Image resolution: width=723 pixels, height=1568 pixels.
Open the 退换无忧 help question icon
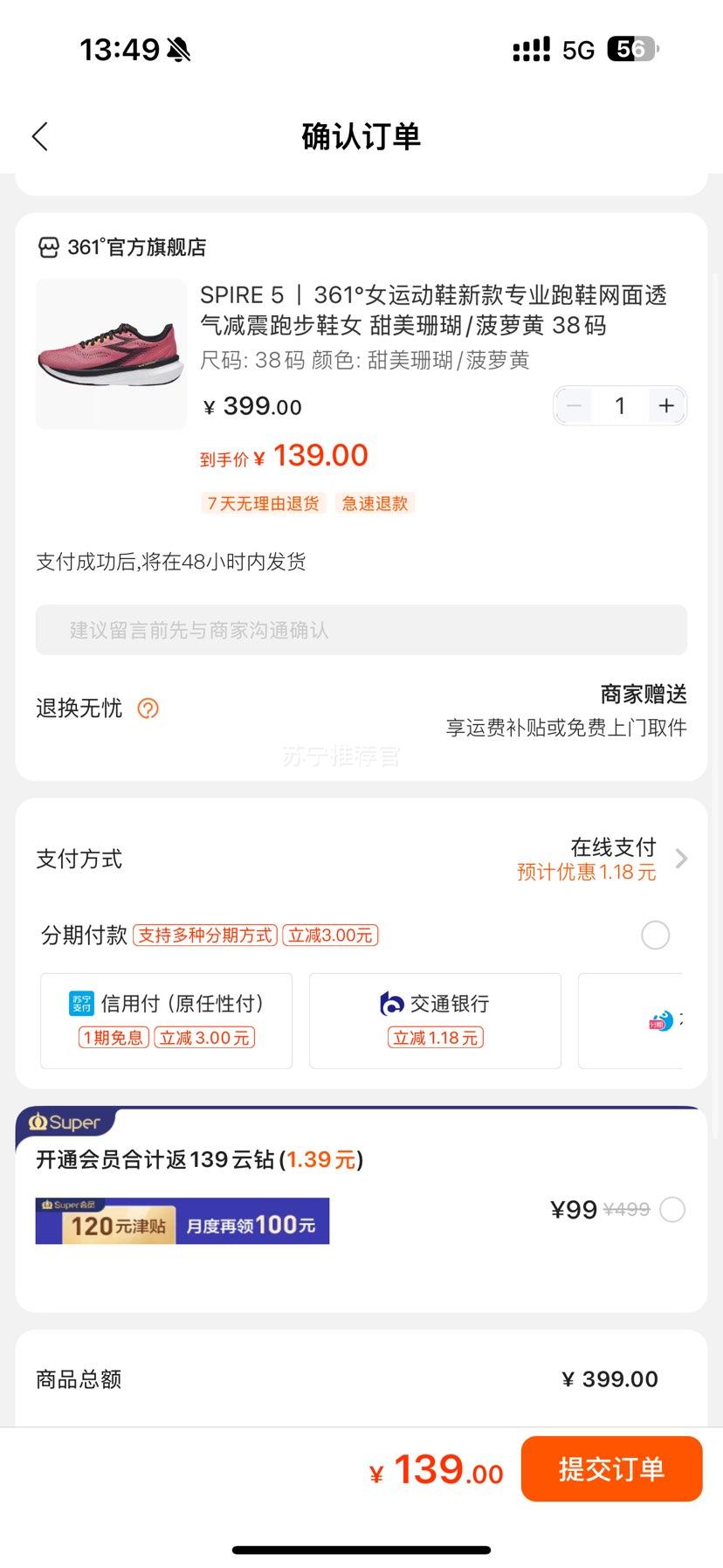click(x=148, y=708)
